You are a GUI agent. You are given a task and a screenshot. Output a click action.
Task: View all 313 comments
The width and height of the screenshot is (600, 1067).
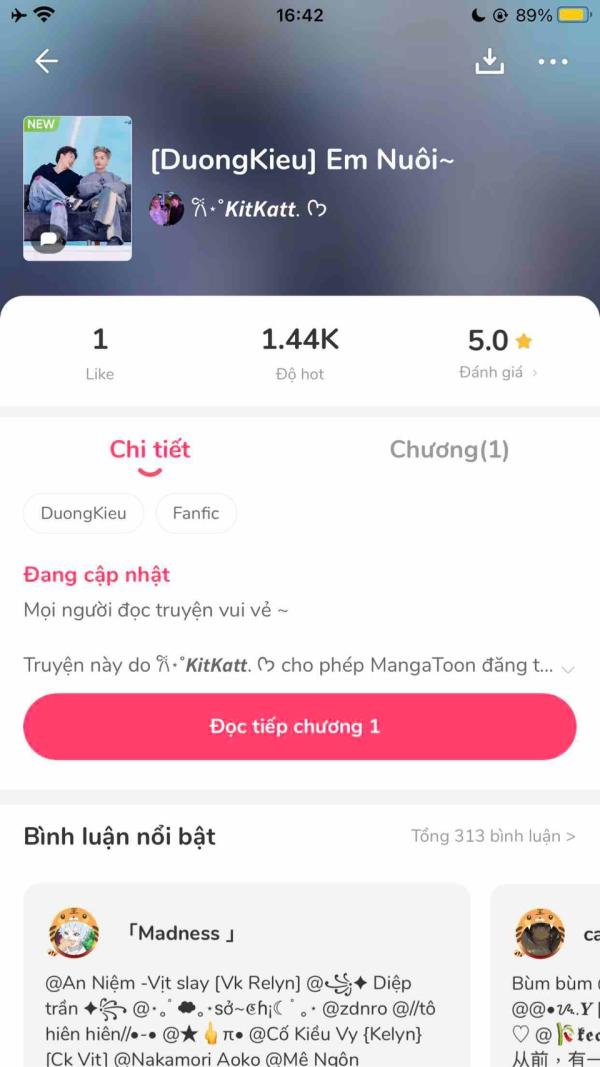tap(493, 836)
